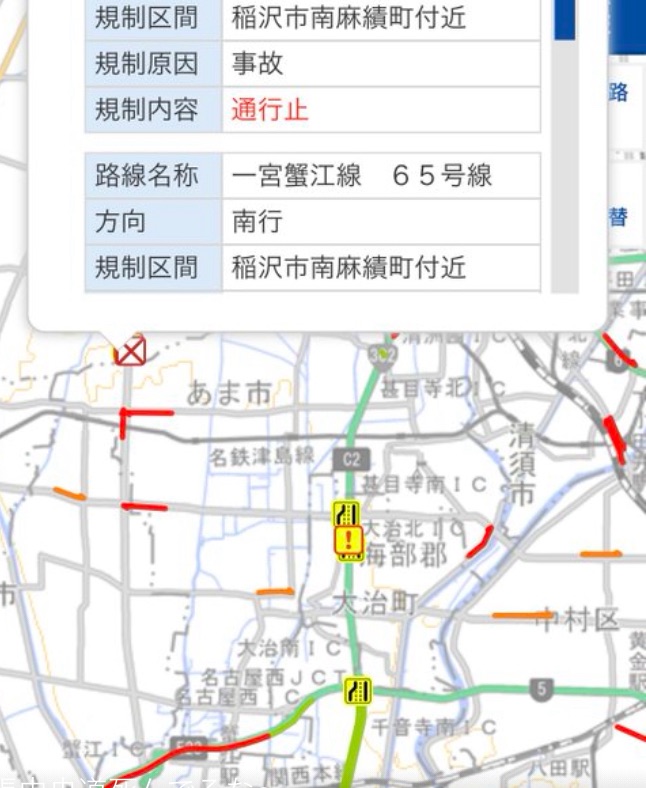Screen dimensions: 646x788
Task: Tap the lane restriction icon near 甚目寺南IC
Action: 347,514
